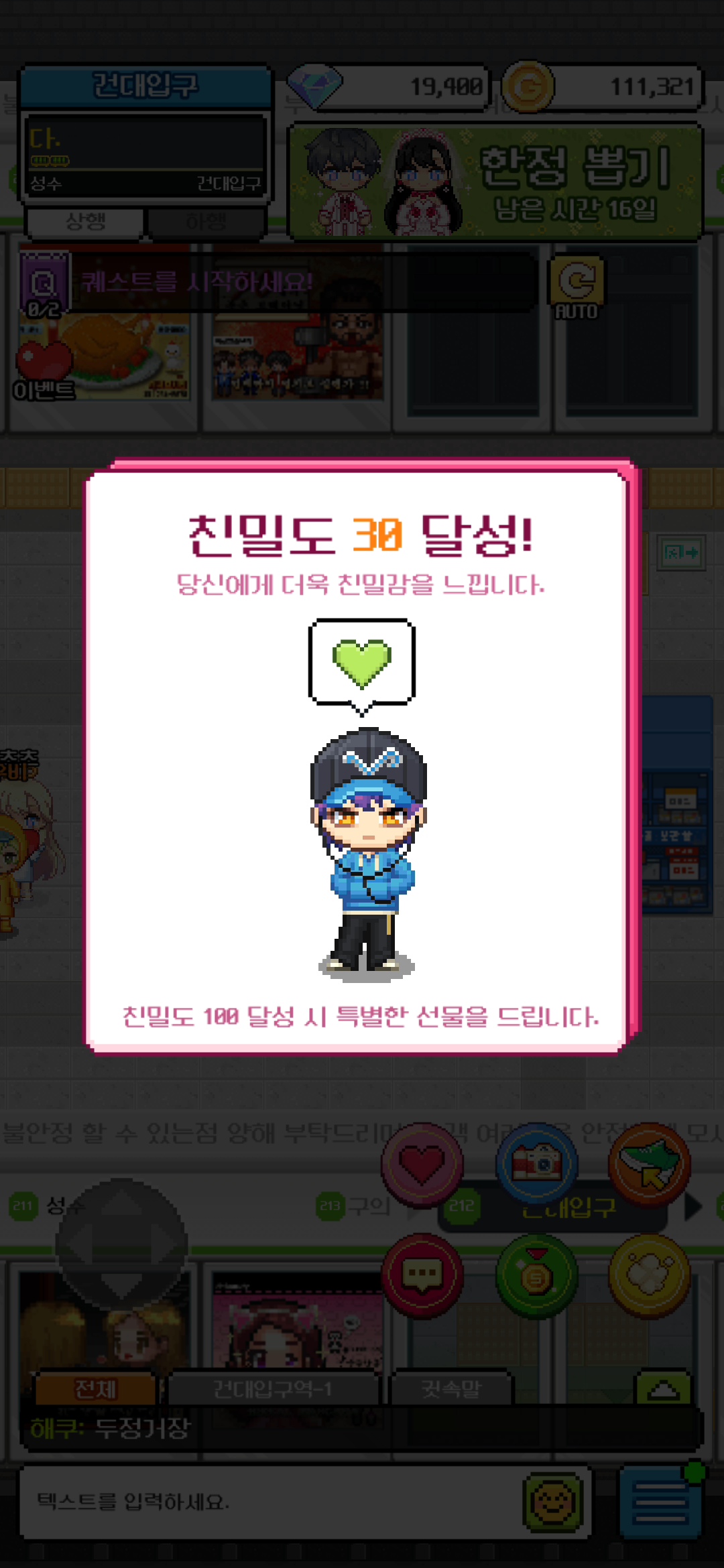
Task: Open the emoji smiley picker
Action: pyautogui.click(x=553, y=1502)
